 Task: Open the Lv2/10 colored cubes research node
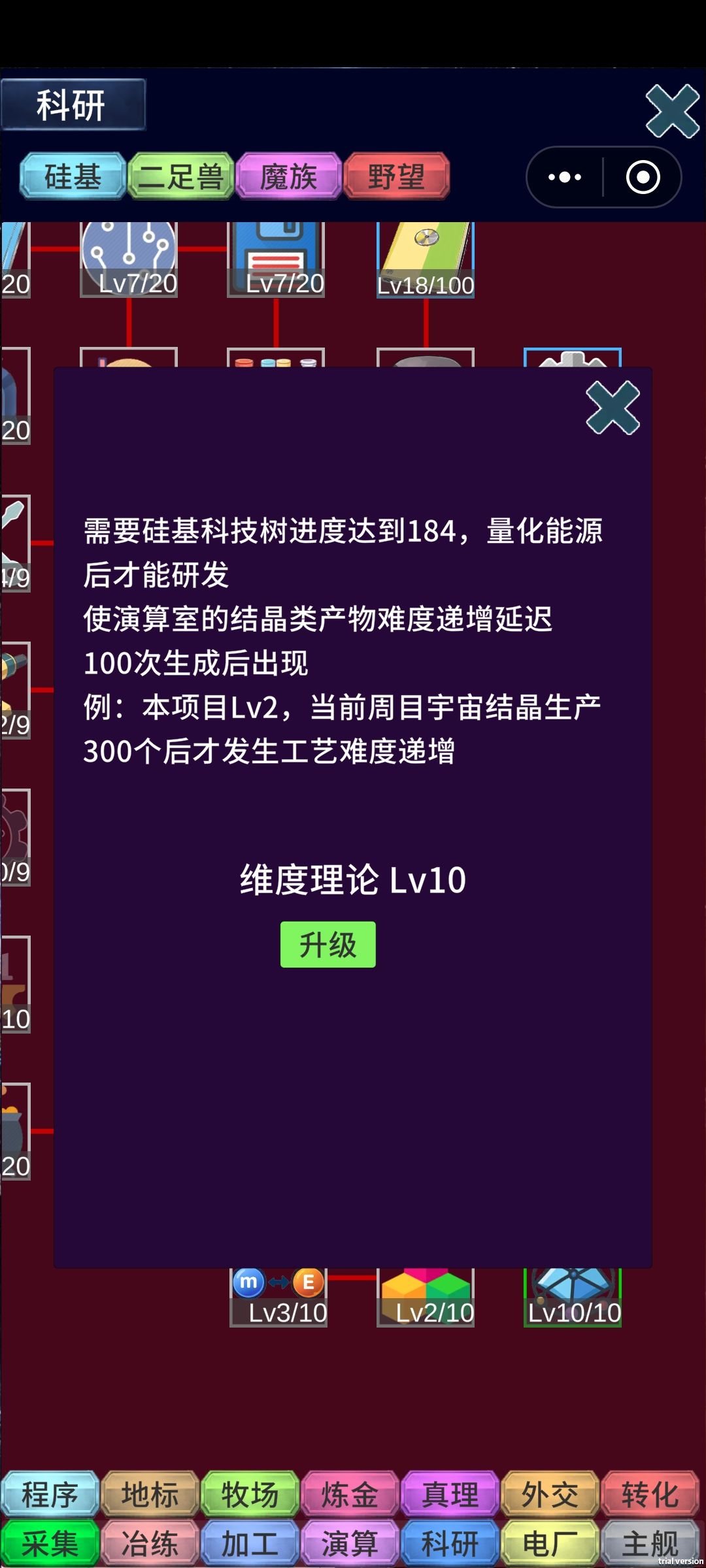coord(426,1298)
